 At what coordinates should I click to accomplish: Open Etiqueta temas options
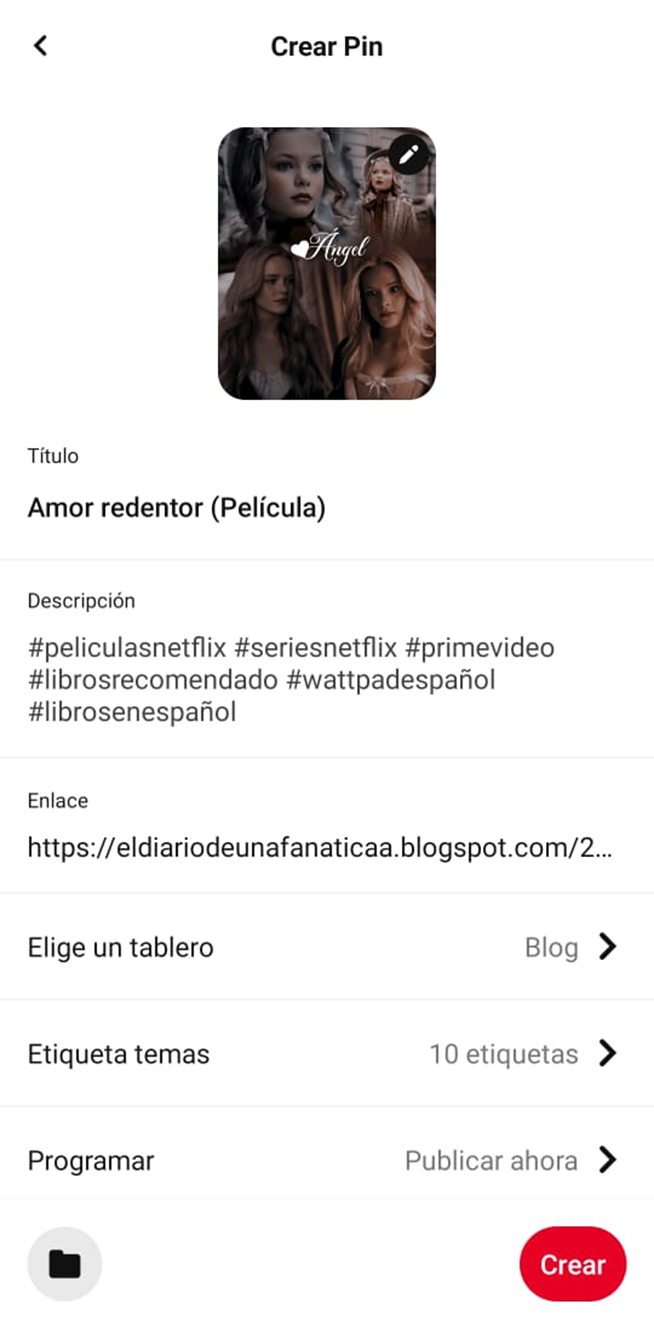[x=326, y=1054]
